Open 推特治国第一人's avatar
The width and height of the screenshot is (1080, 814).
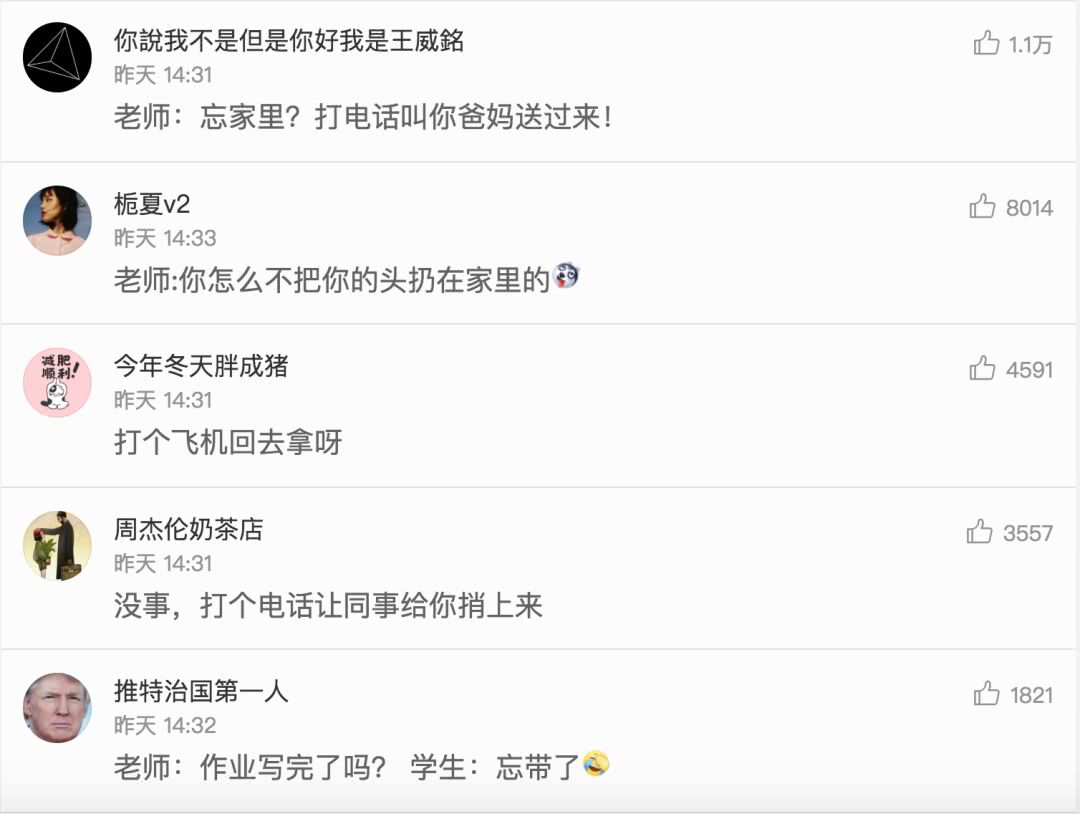[x=57, y=707]
